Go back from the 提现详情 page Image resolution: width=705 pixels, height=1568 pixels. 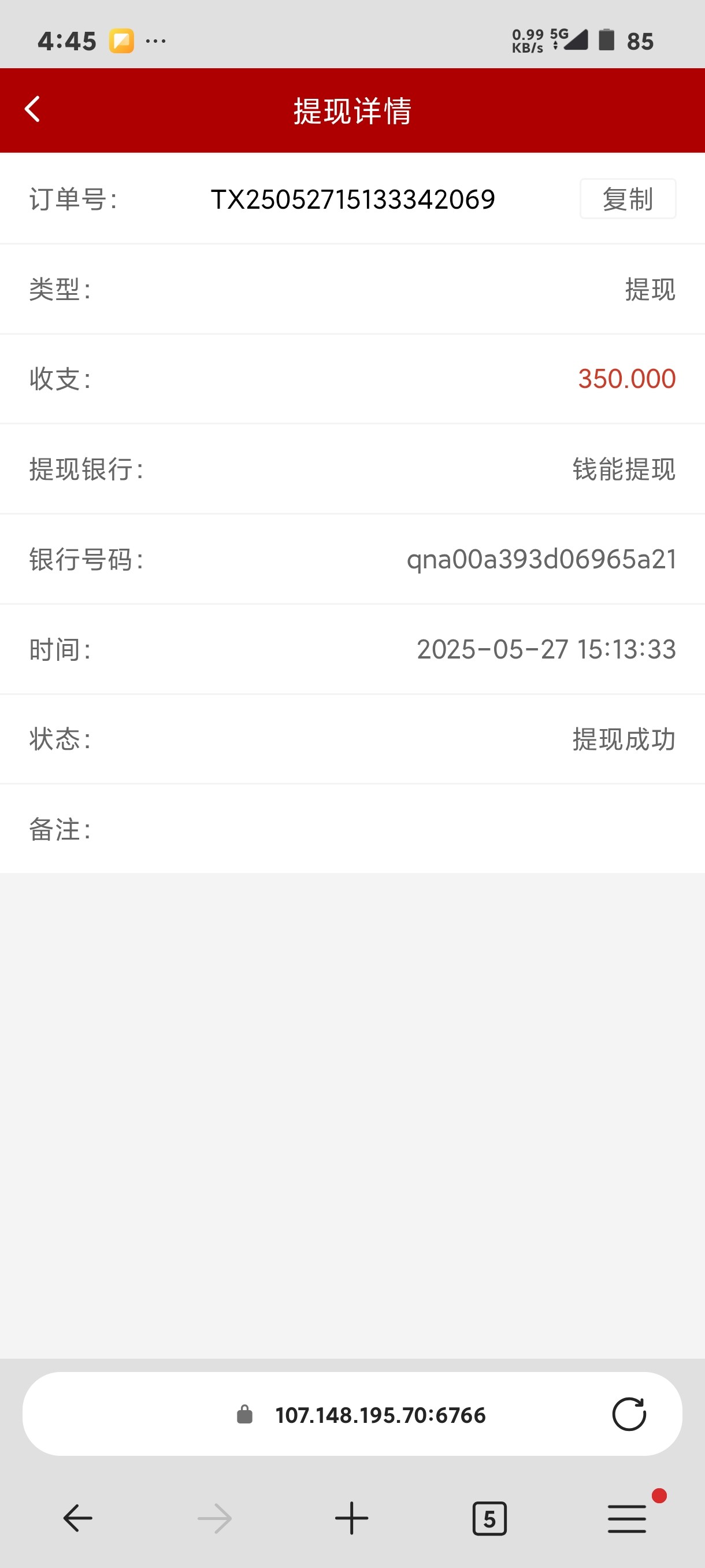[33, 110]
